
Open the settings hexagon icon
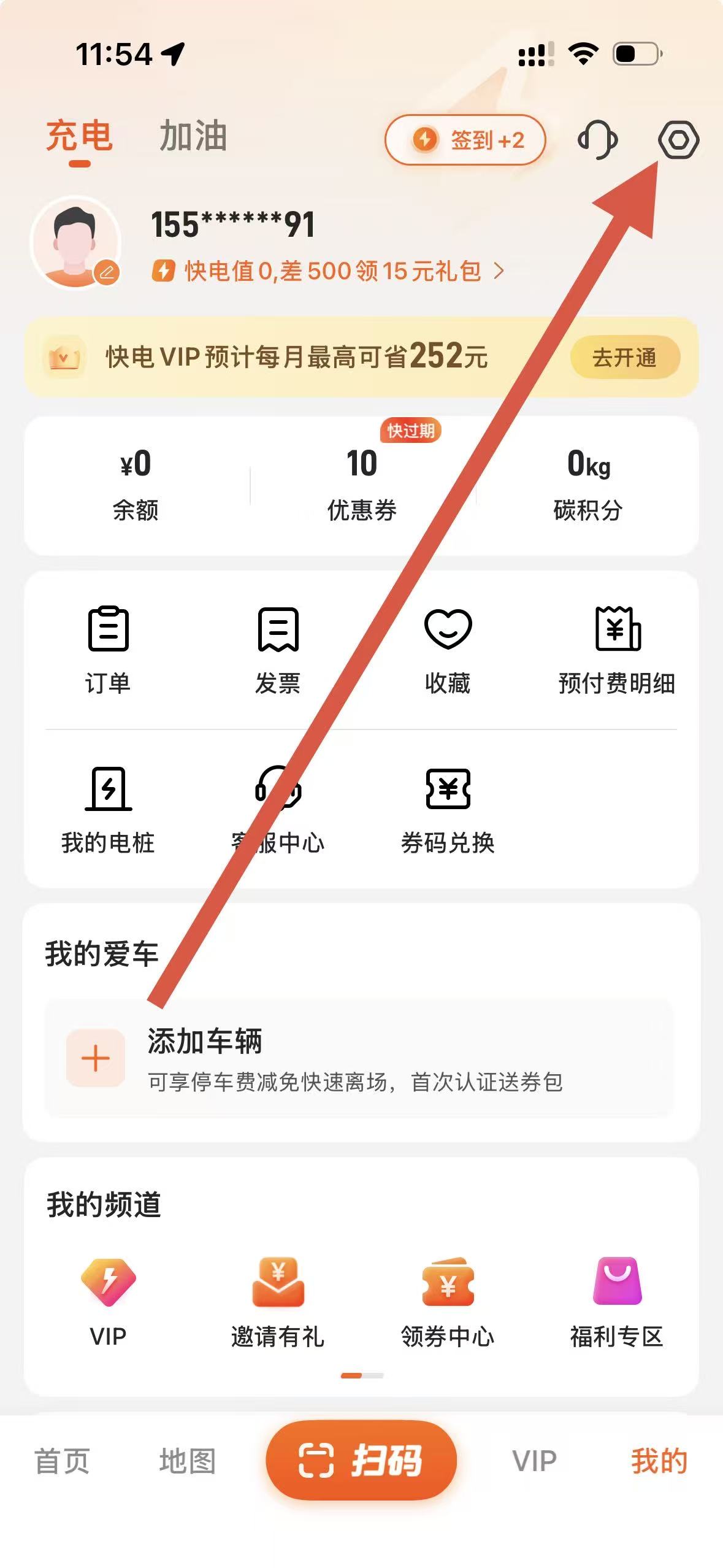point(678,140)
